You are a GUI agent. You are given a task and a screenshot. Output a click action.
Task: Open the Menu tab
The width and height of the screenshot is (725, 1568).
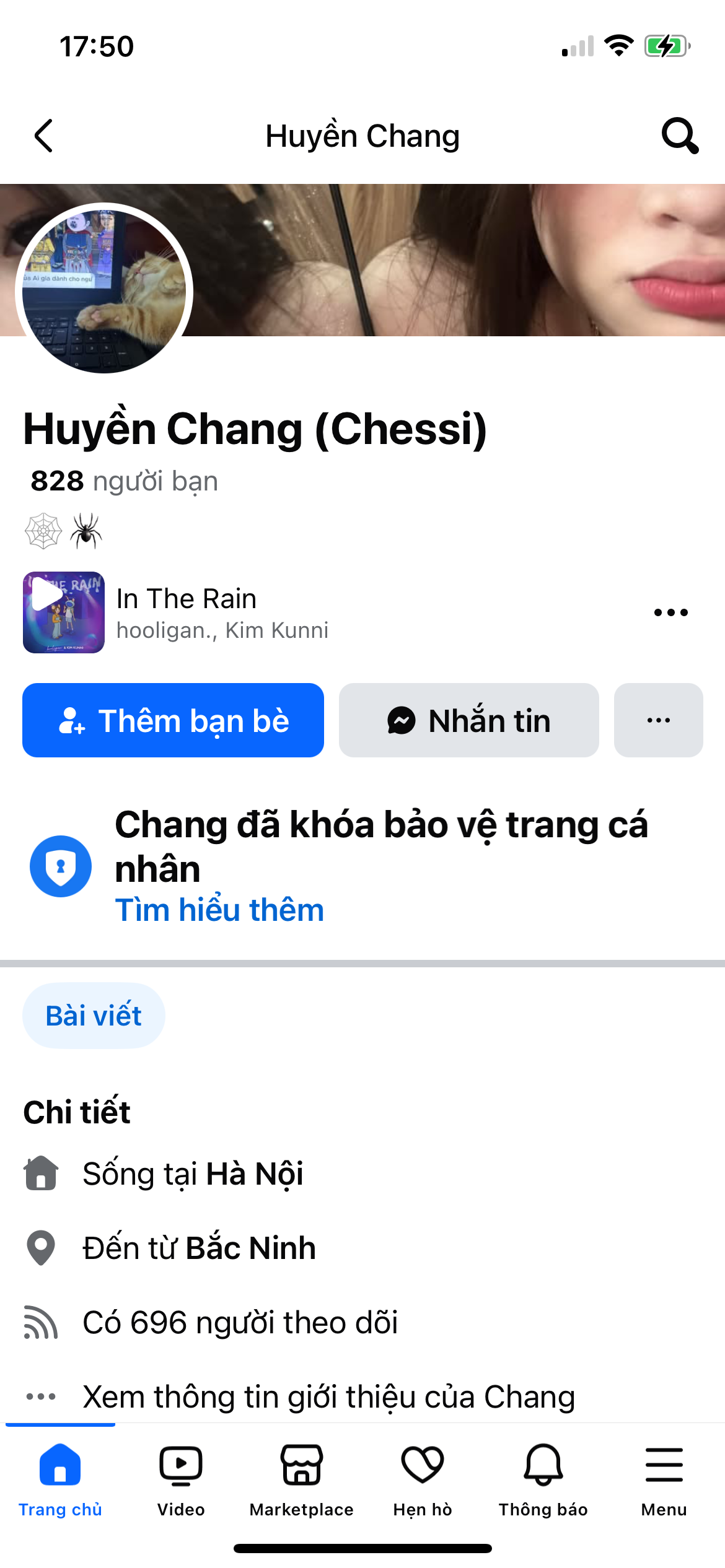click(x=664, y=1479)
